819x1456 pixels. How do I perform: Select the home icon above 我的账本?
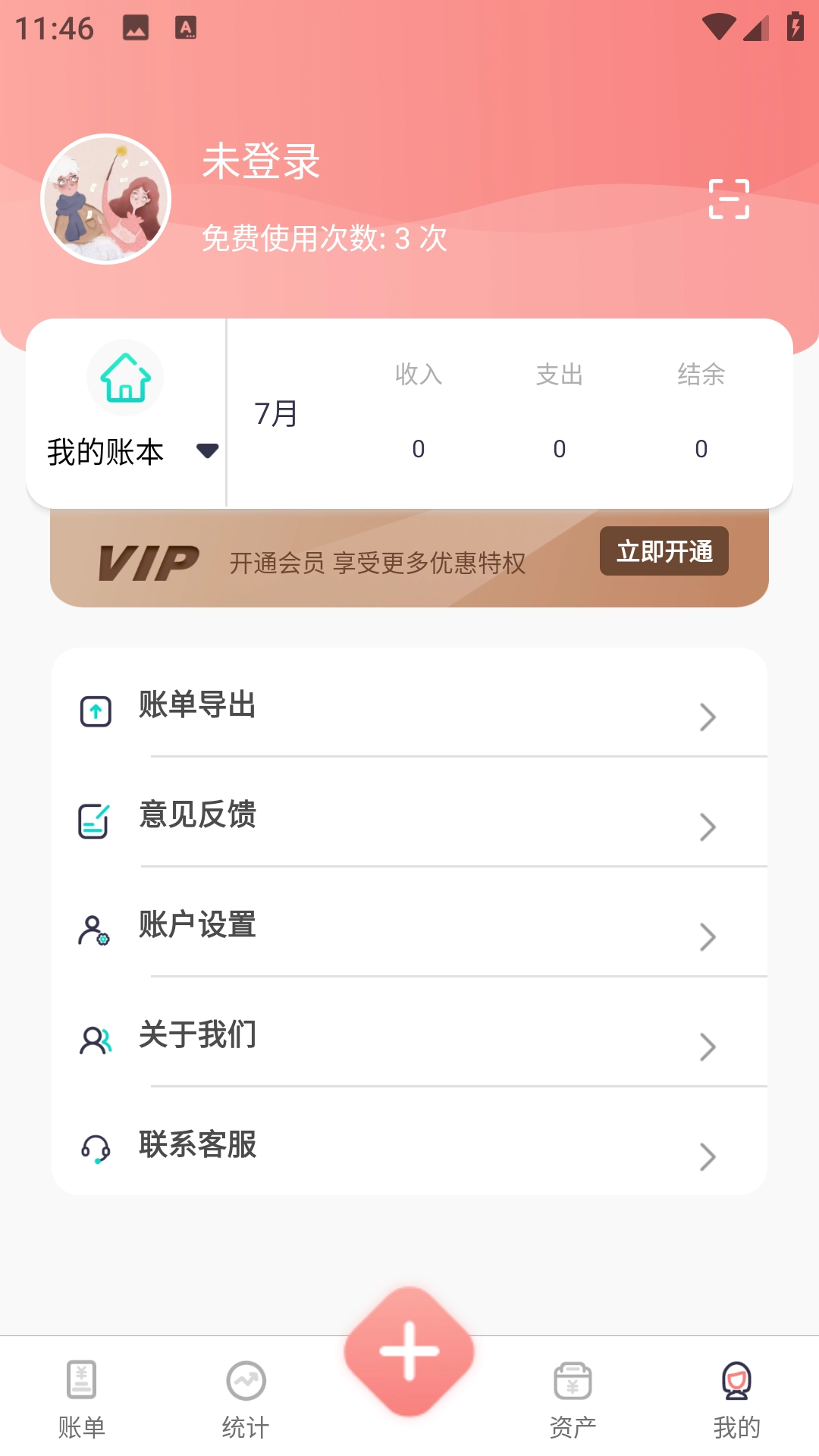[x=124, y=377]
